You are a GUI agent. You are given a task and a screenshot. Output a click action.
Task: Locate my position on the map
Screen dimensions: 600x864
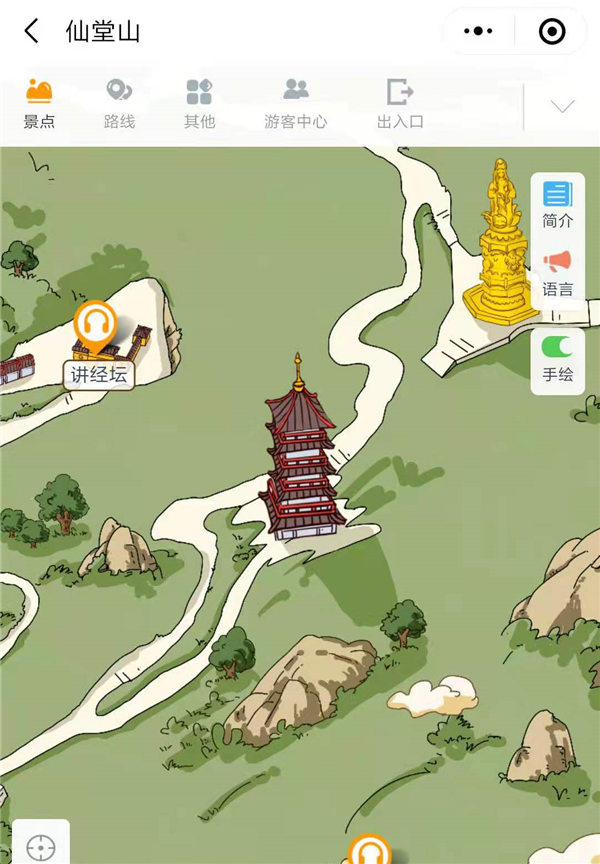pos(41,846)
